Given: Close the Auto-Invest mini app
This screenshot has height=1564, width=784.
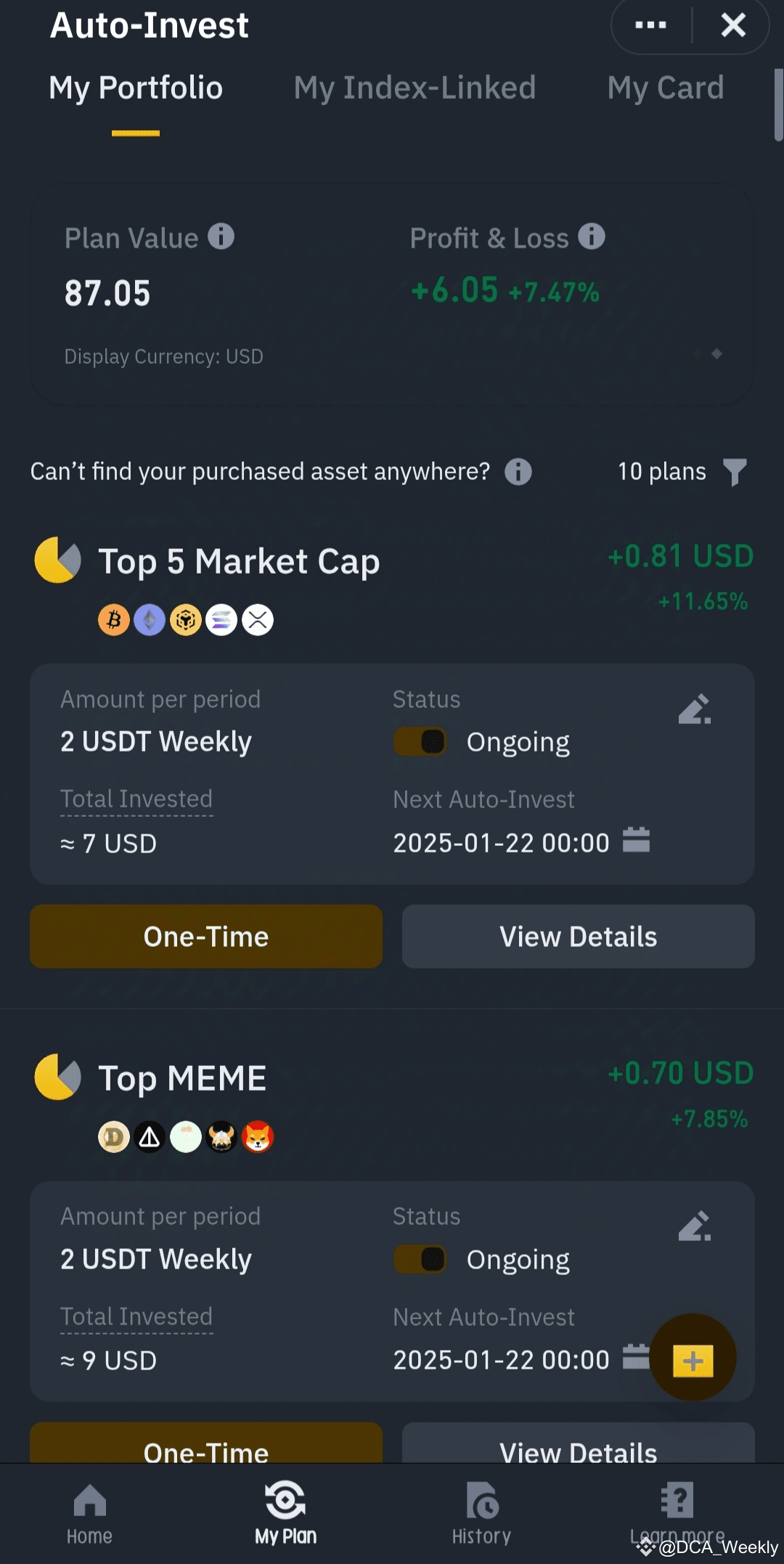Looking at the screenshot, I should point(733,25).
